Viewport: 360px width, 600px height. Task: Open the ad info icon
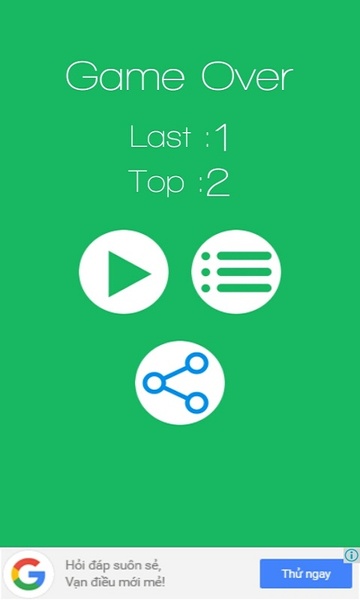coord(351,555)
